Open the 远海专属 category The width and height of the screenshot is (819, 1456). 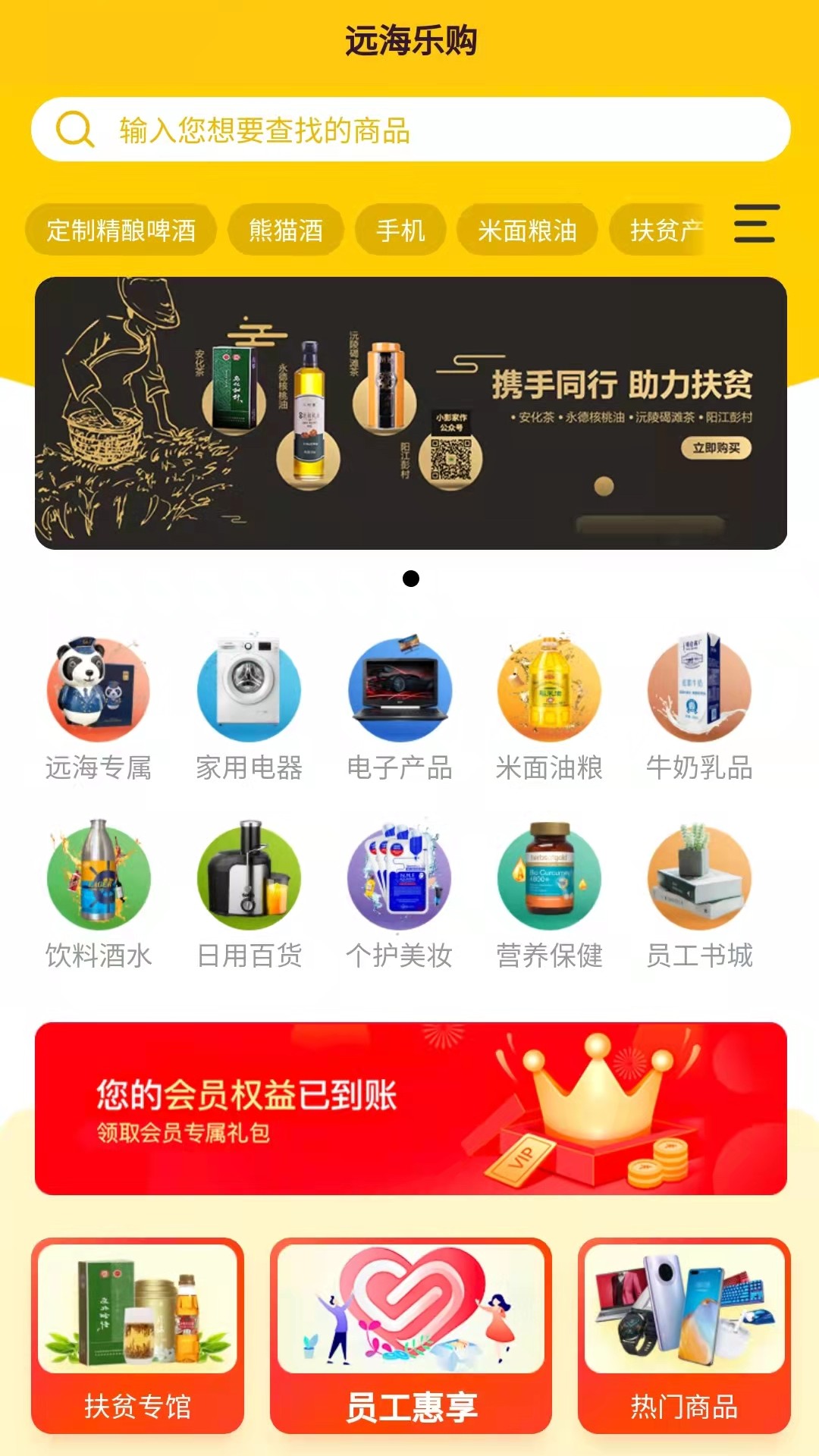(99, 709)
